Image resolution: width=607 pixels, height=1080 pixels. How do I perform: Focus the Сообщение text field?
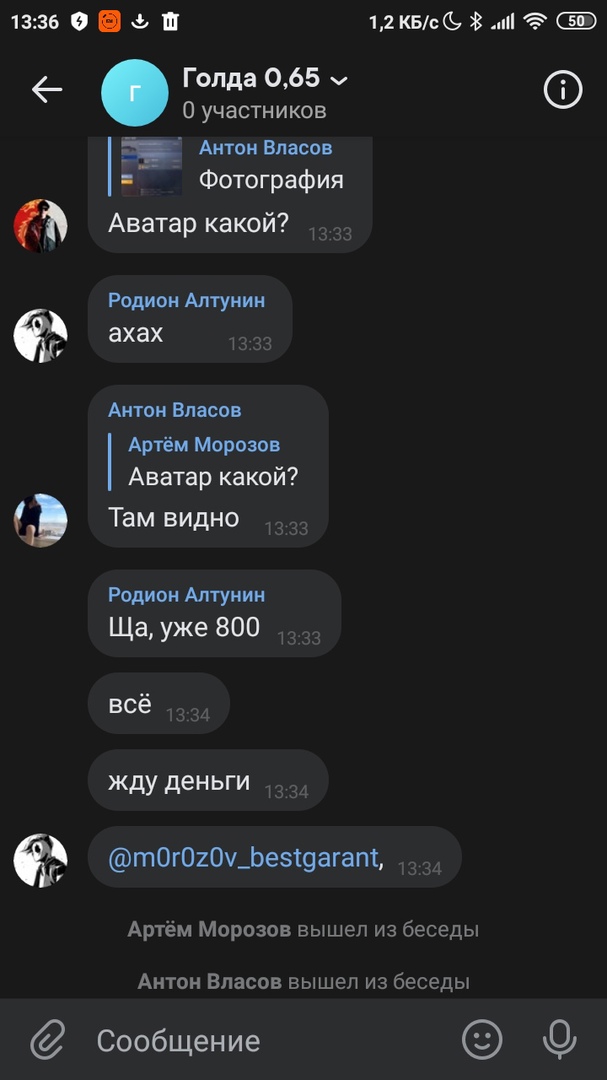(x=270, y=1040)
